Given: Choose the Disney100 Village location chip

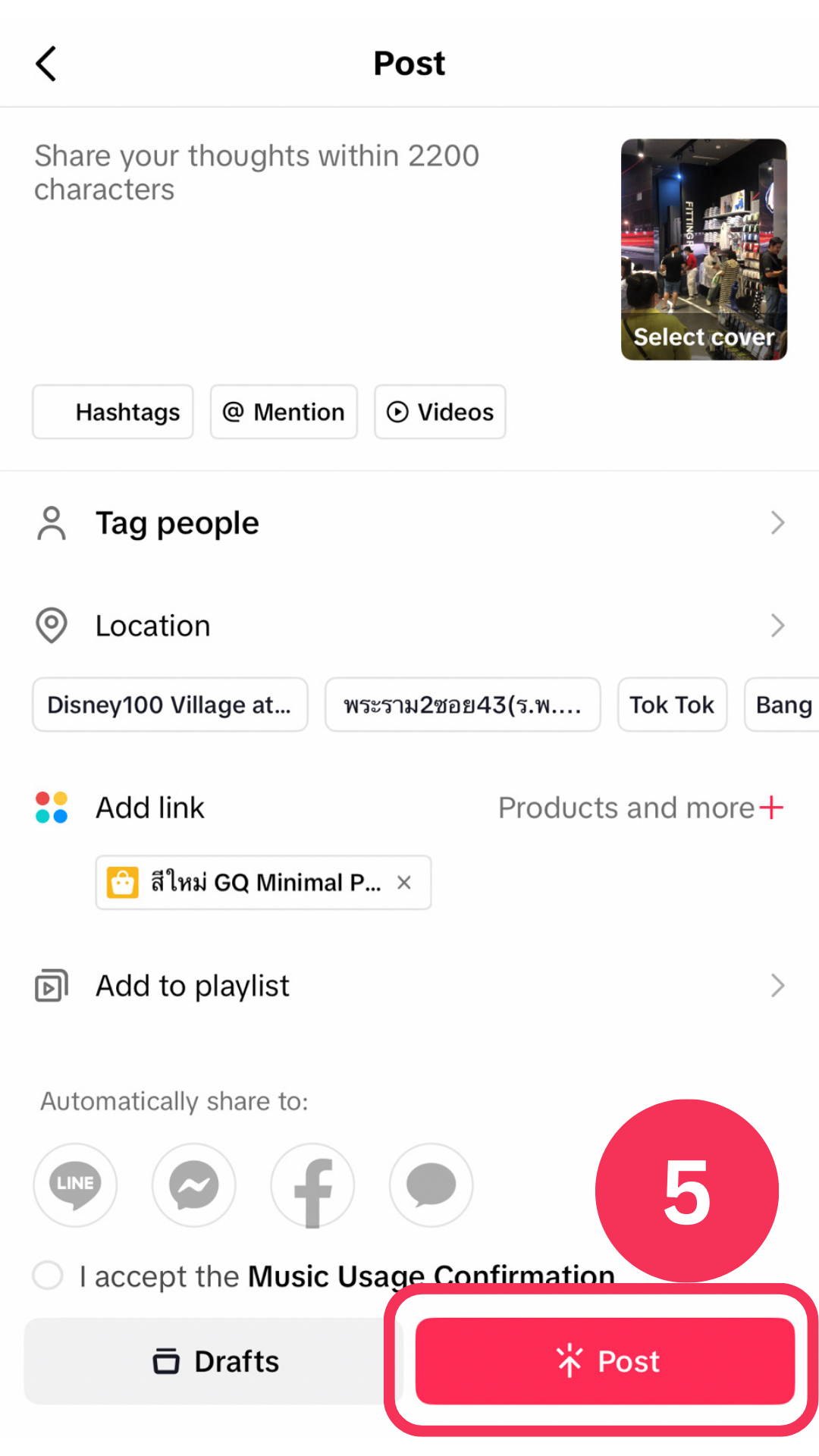Looking at the screenshot, I should click(170, 704).
